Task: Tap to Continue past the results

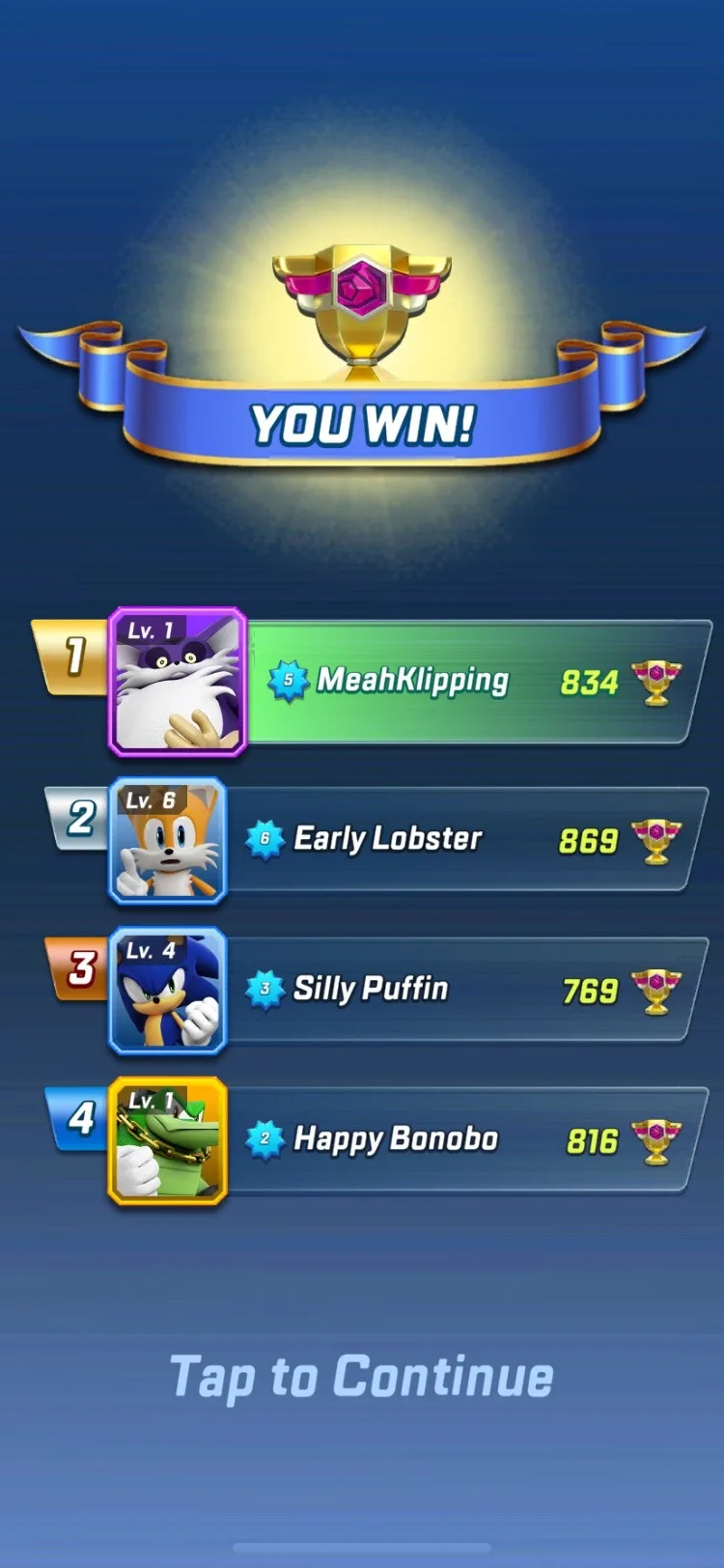Action: click(x=362, y=1377)
